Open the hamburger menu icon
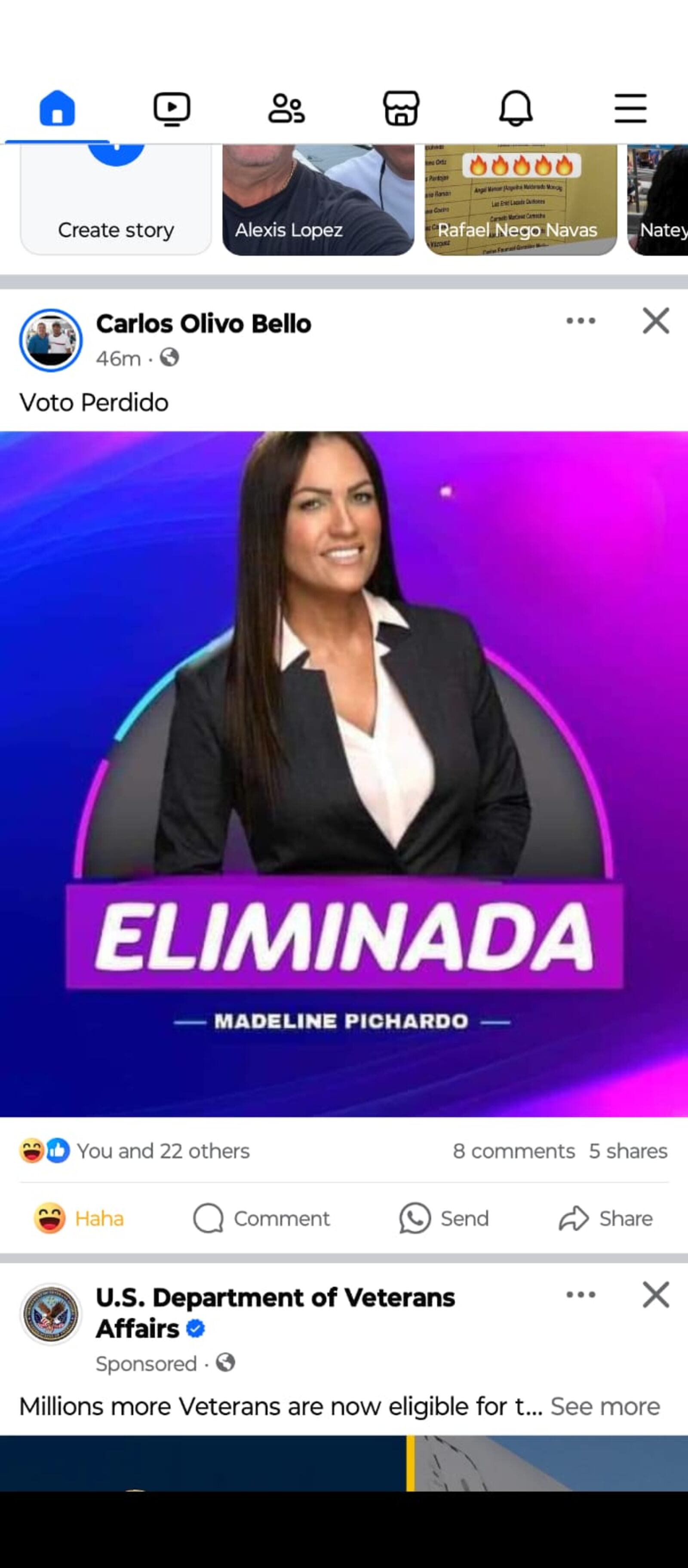 630,108
